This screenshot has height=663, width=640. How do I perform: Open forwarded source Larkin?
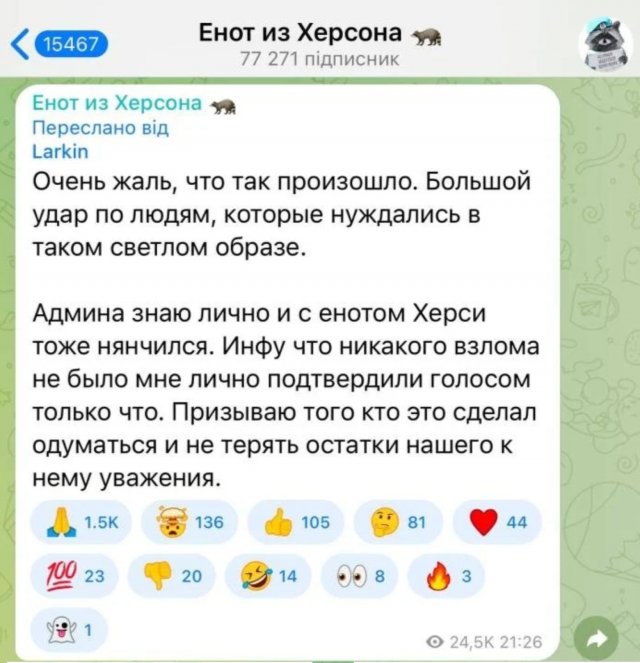click(62, 152)
